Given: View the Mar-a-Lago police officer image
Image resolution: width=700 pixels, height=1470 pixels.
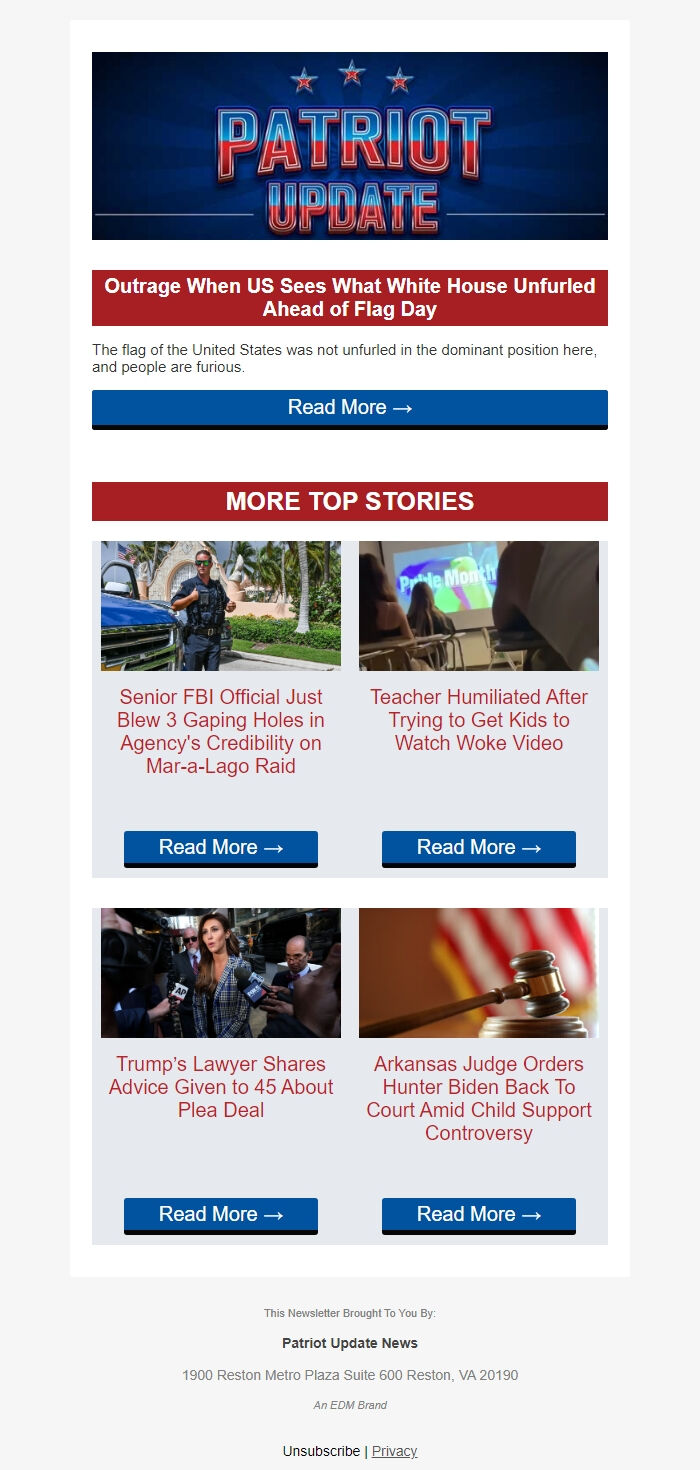Looking at the screenshot, I should coord(221,606).
